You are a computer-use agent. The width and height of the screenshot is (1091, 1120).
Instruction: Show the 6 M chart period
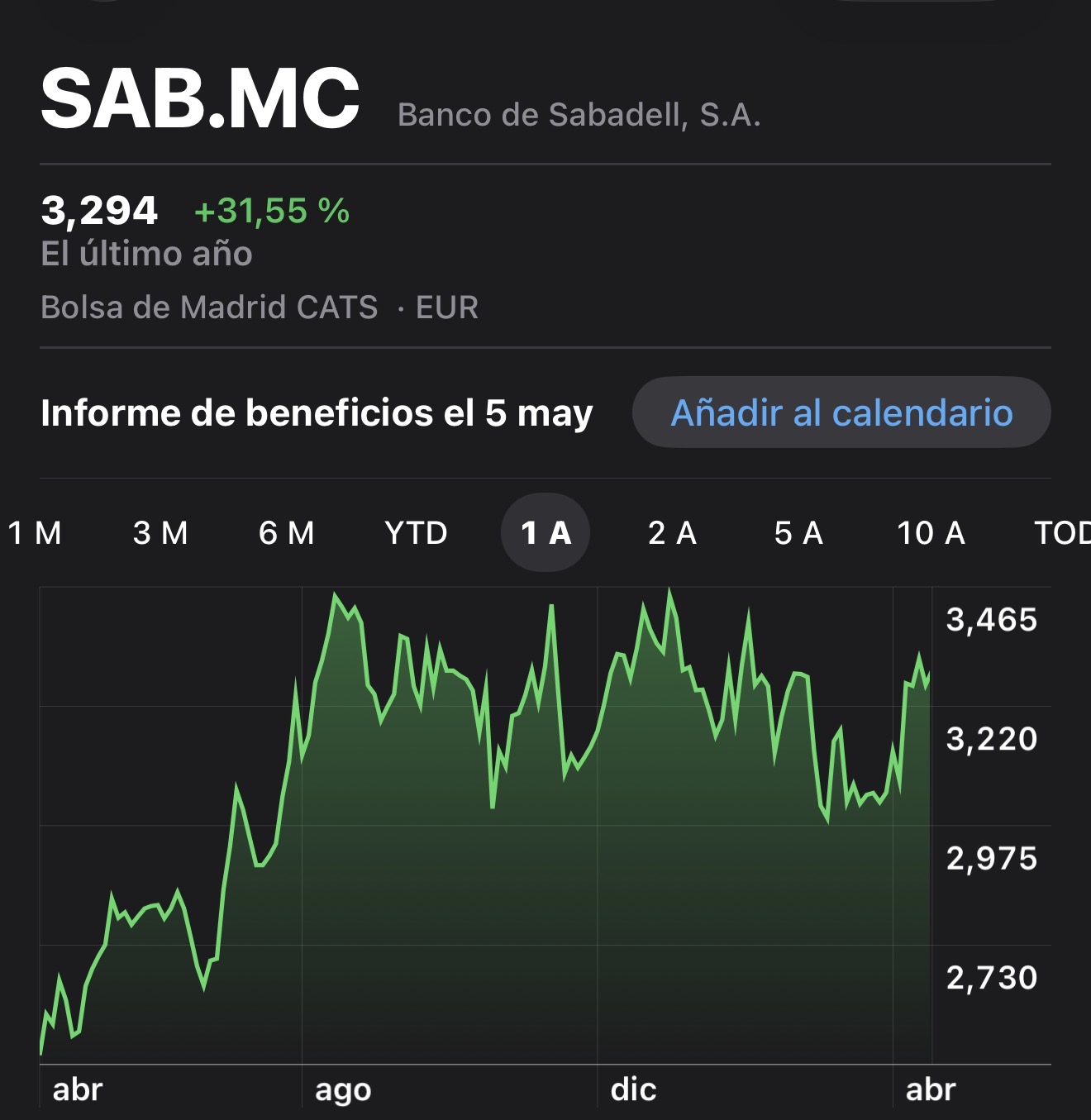click(286, 533)
